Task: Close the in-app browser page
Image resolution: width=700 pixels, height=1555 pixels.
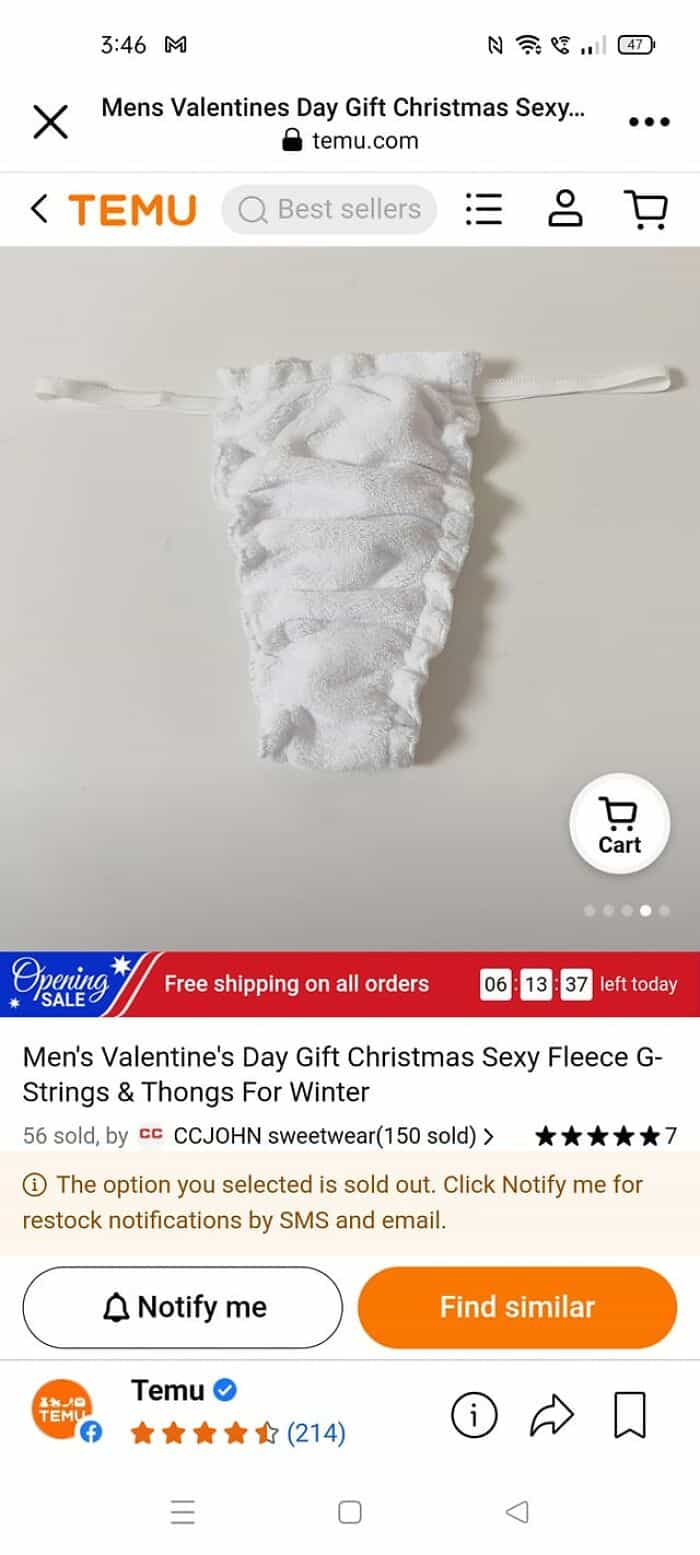Action: (50, 123)
